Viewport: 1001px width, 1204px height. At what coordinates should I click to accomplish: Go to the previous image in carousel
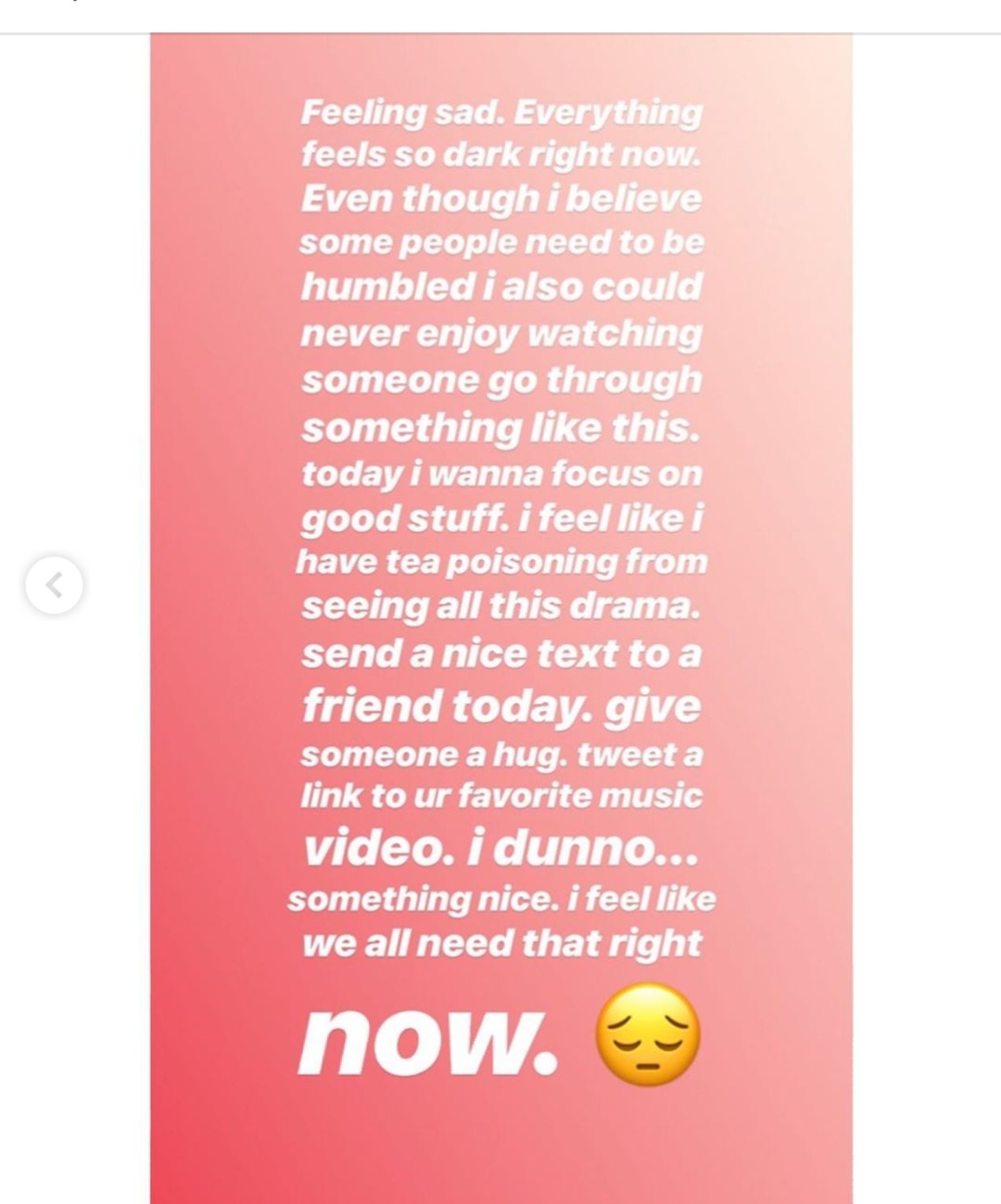tap(55, 585)
